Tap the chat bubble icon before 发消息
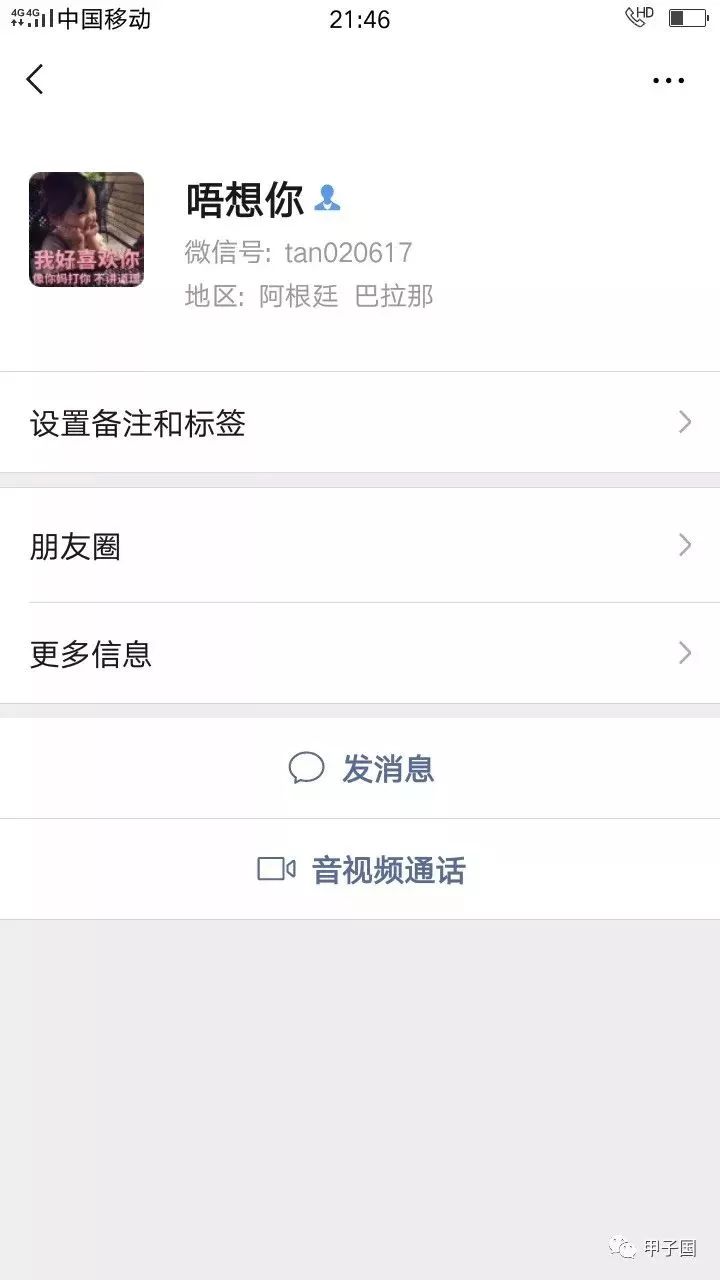This screenshot has height=1280, width=720. point(307,767)
